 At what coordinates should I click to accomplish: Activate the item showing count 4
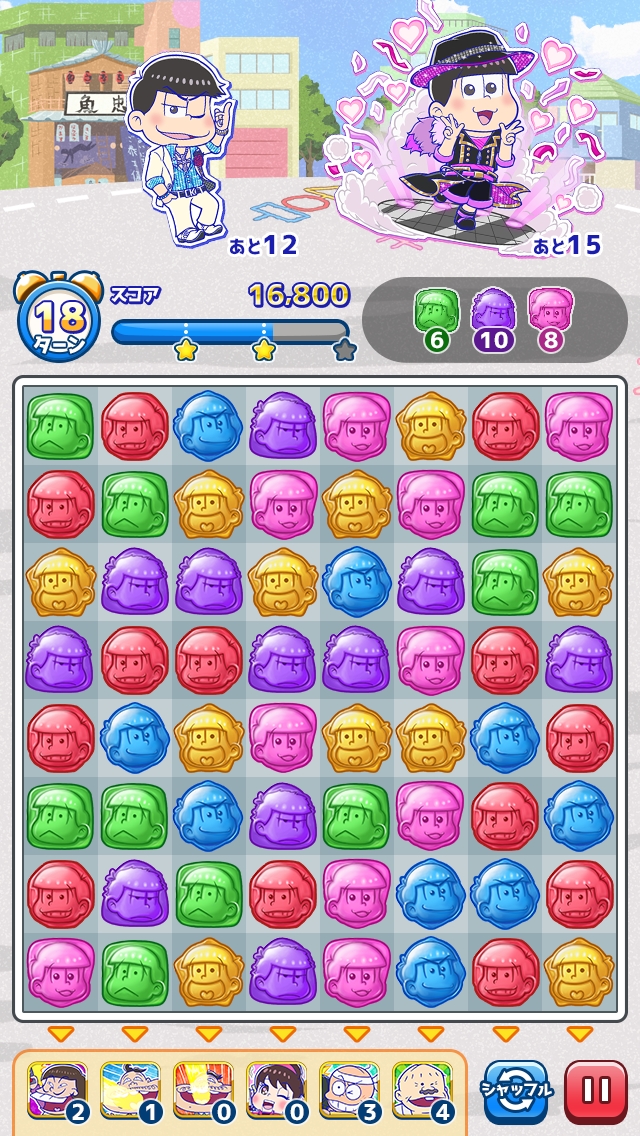tap(422, 1090)
